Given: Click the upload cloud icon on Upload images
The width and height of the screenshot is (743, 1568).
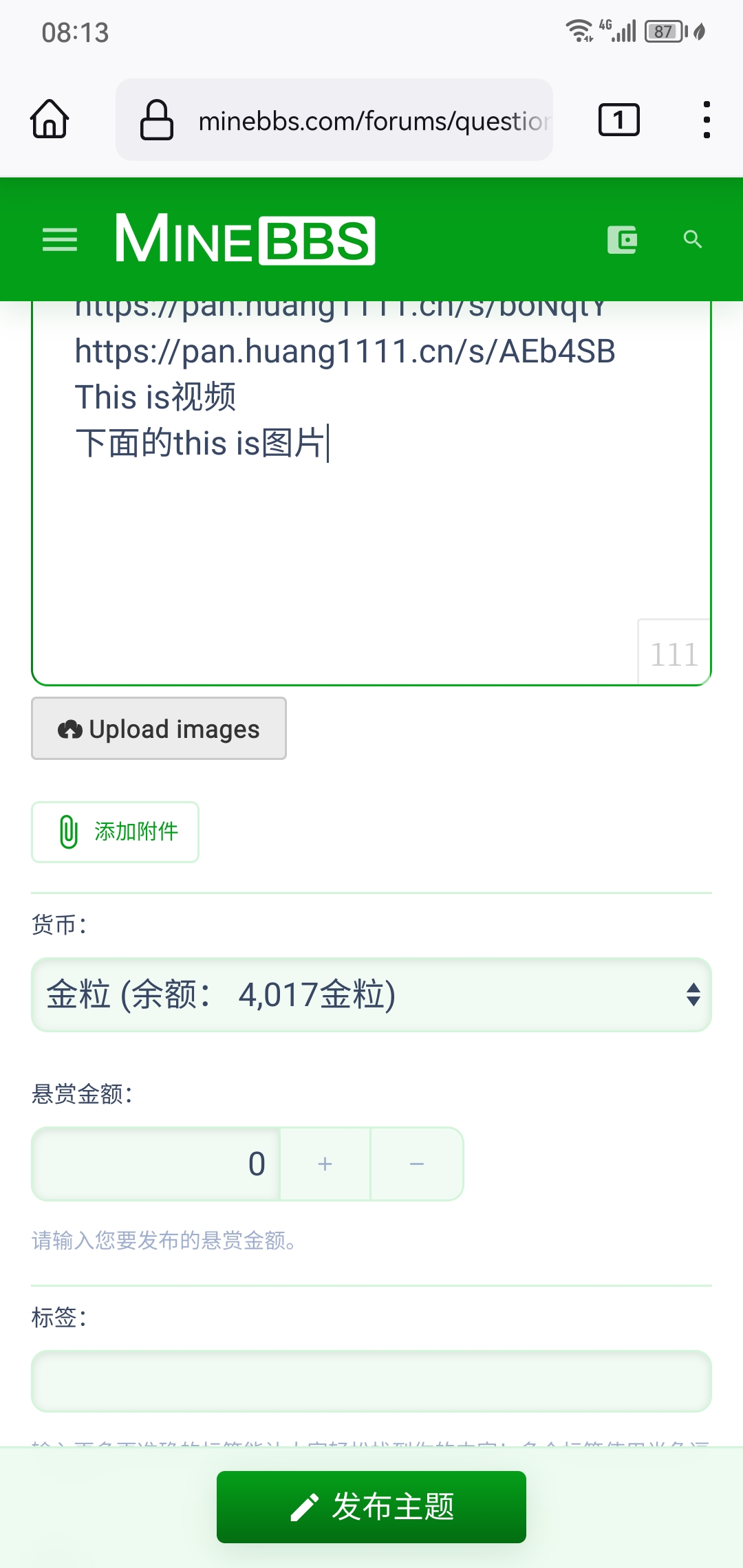Looking at the screenshot, I should click(x=71, y=728).
